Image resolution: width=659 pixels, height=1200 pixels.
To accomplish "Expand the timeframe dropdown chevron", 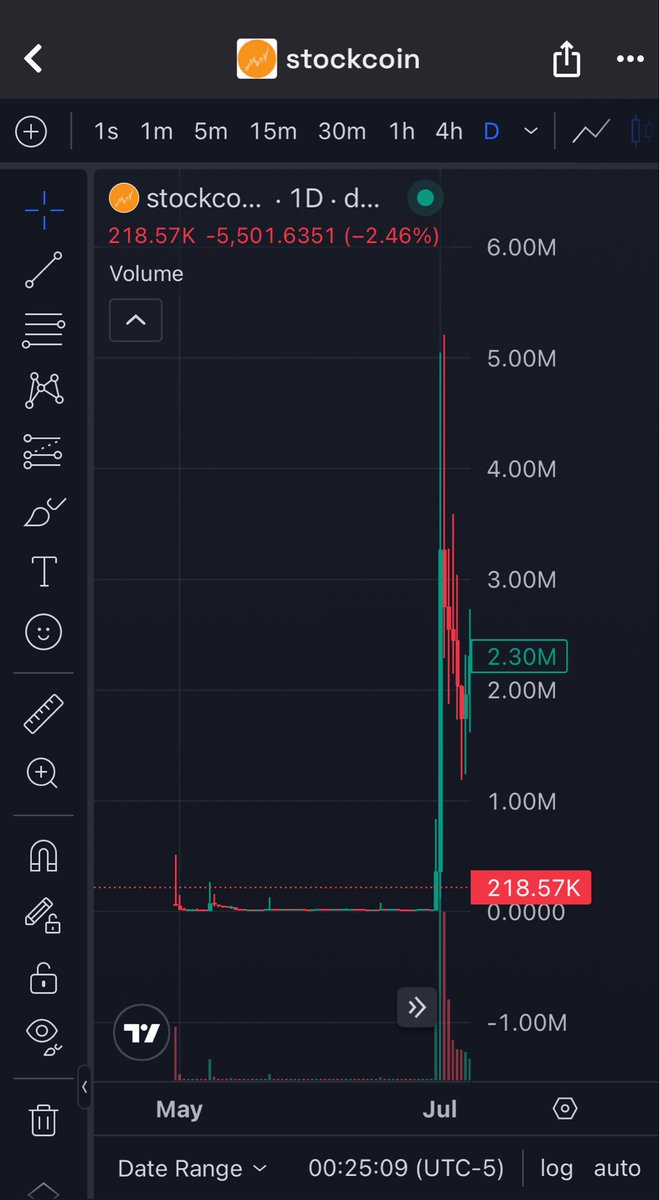I will click(x=531, y=131).
